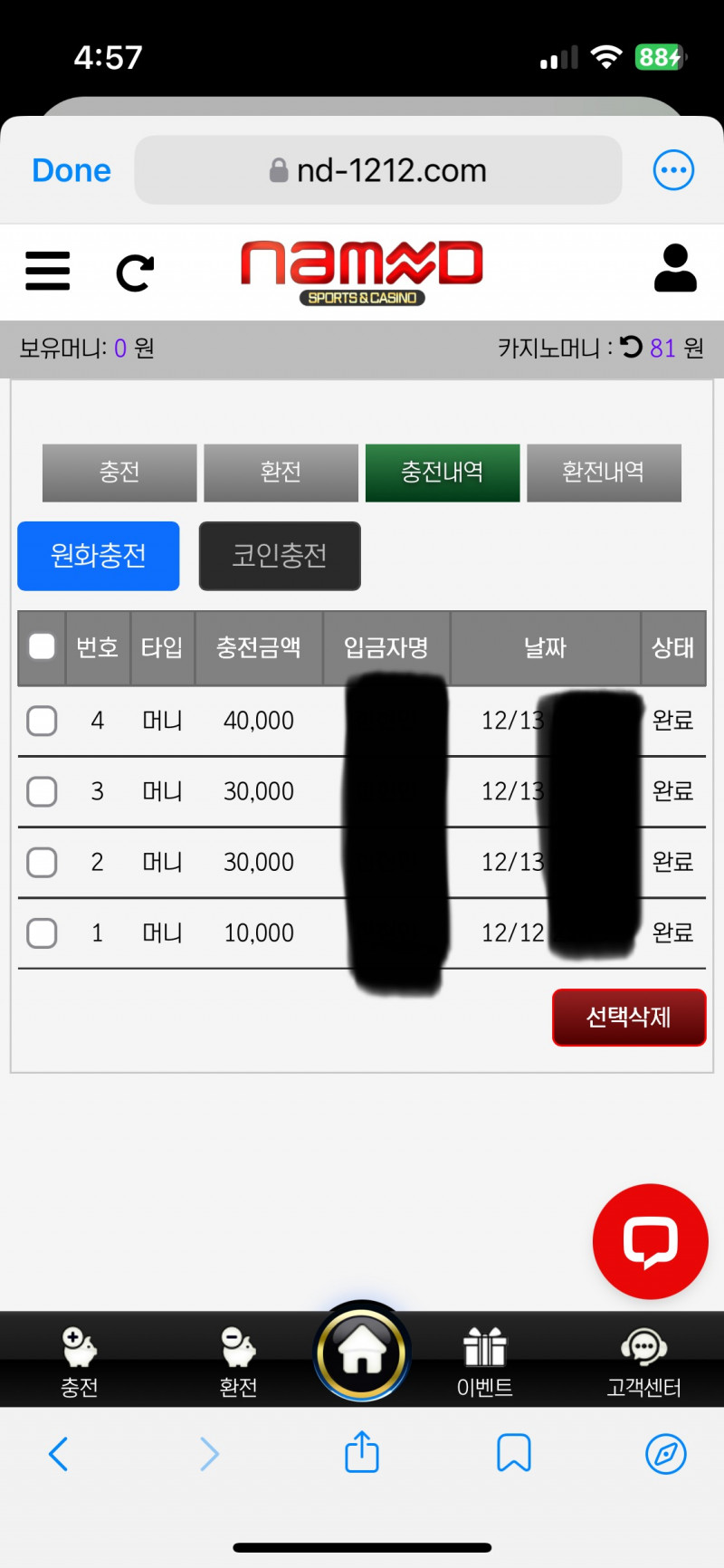Switch to the 충전 tab
724x1568 pixels.
click(119, 473)
